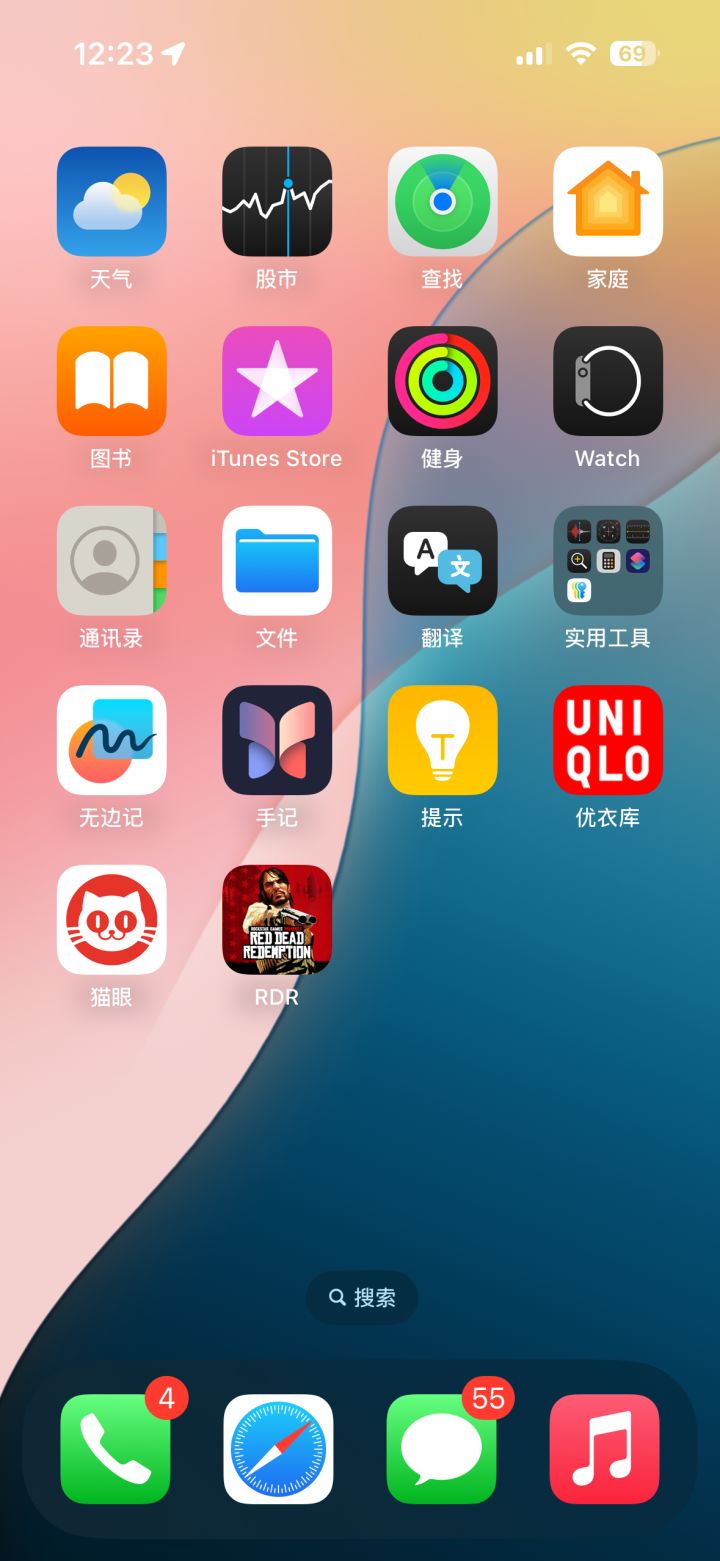Open the 提示 Tips app

[442, 740]
